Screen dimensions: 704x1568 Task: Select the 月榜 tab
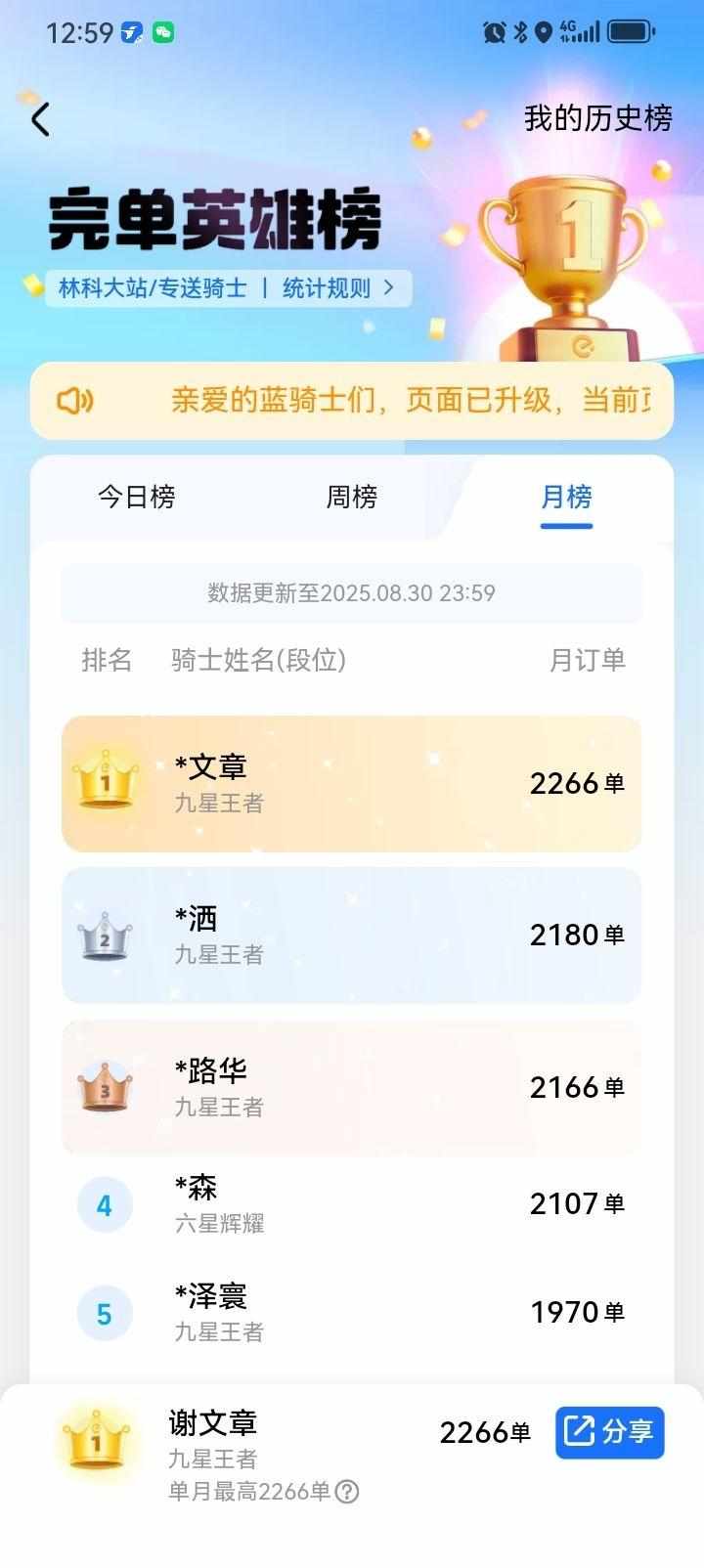tap(566, 497)
